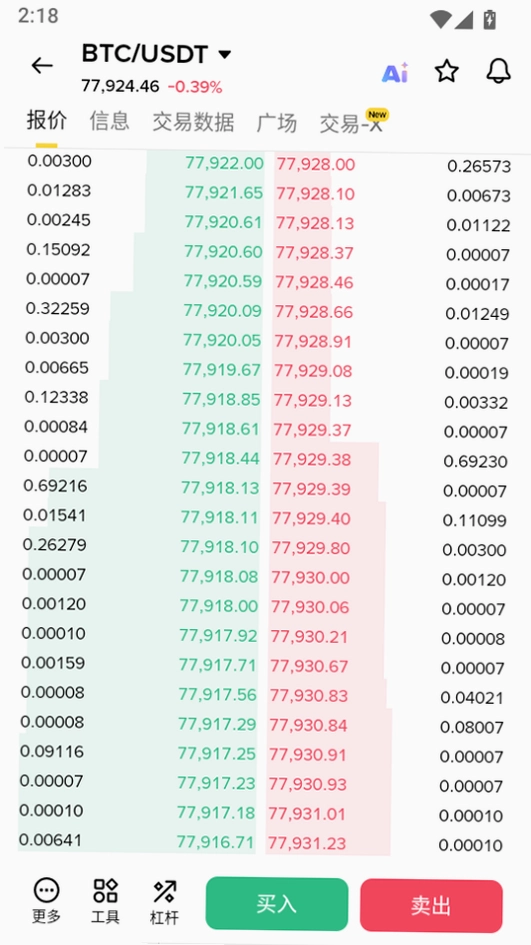Viewport: 531px width, 945px height.
Task: Switch to the 广场 tab
Action: pos(277,122)
